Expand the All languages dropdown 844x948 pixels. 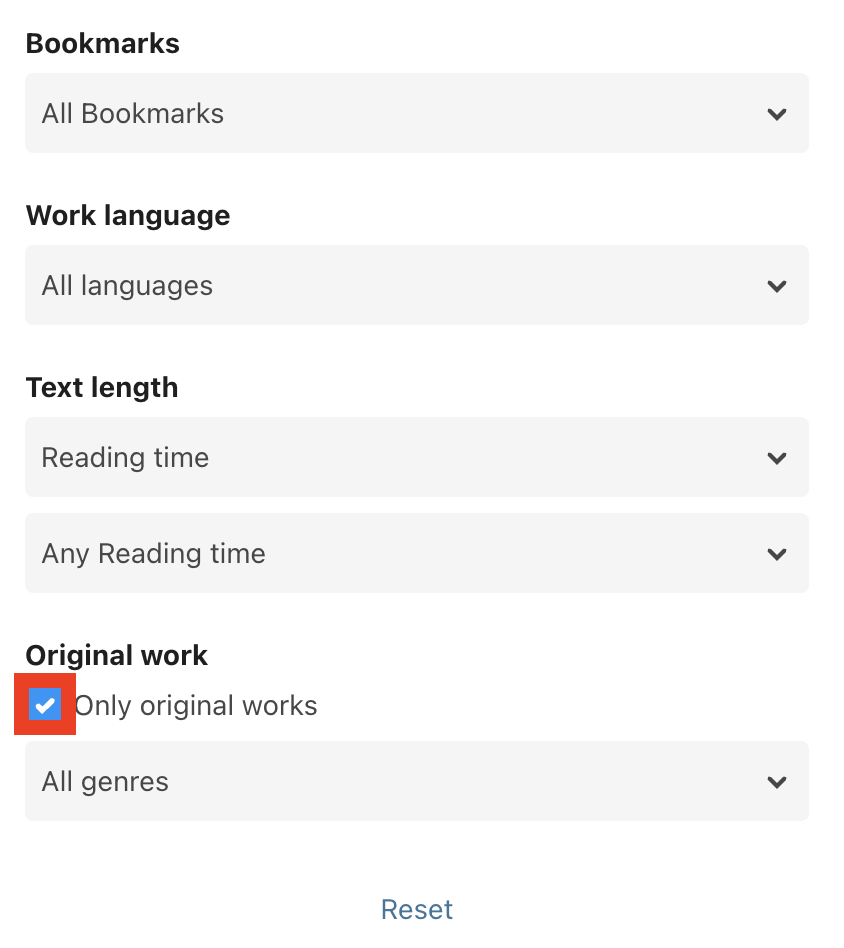point(416,285)
